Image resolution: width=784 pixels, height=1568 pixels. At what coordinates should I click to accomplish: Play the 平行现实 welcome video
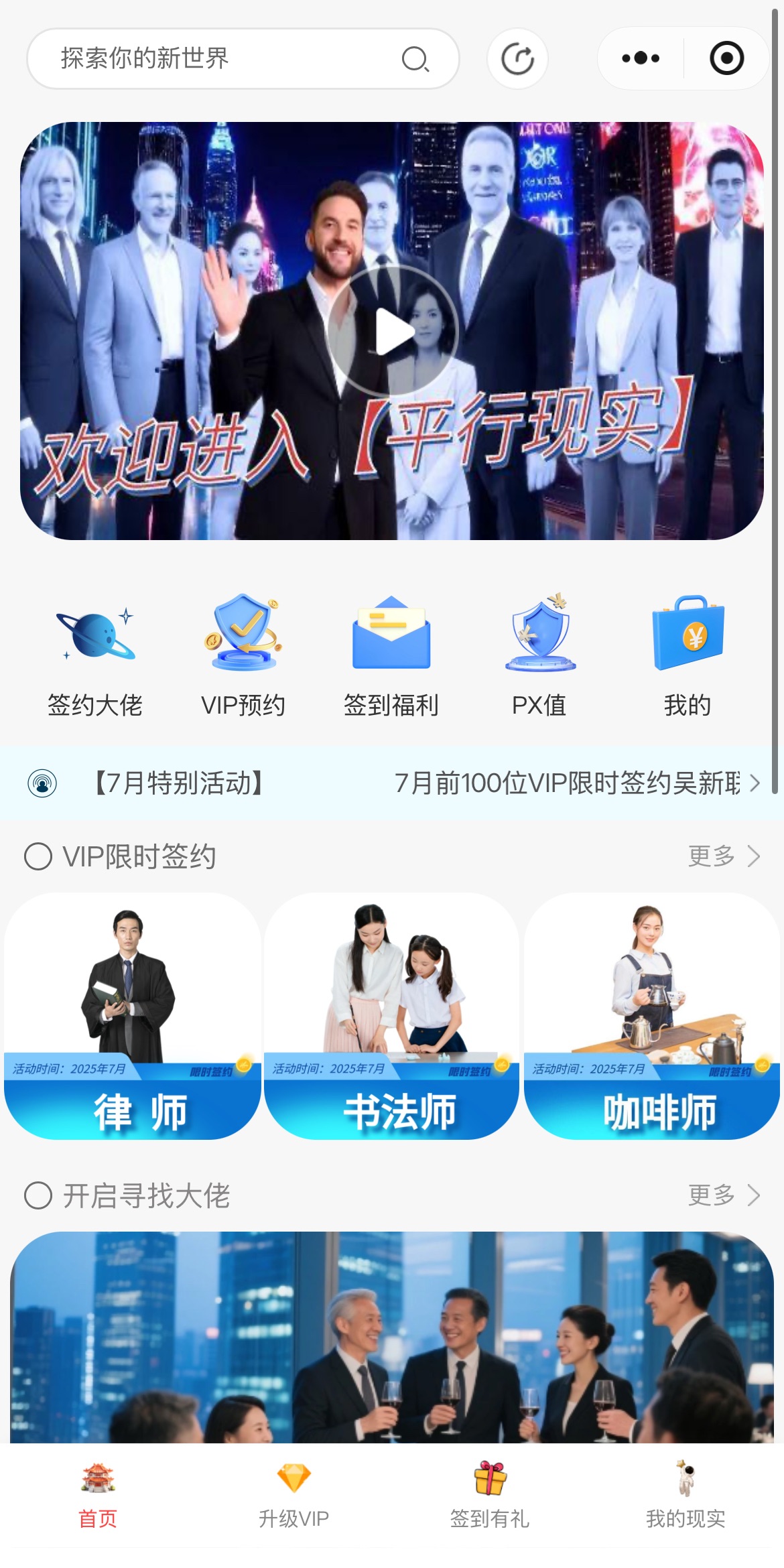[x=393, y=331]
